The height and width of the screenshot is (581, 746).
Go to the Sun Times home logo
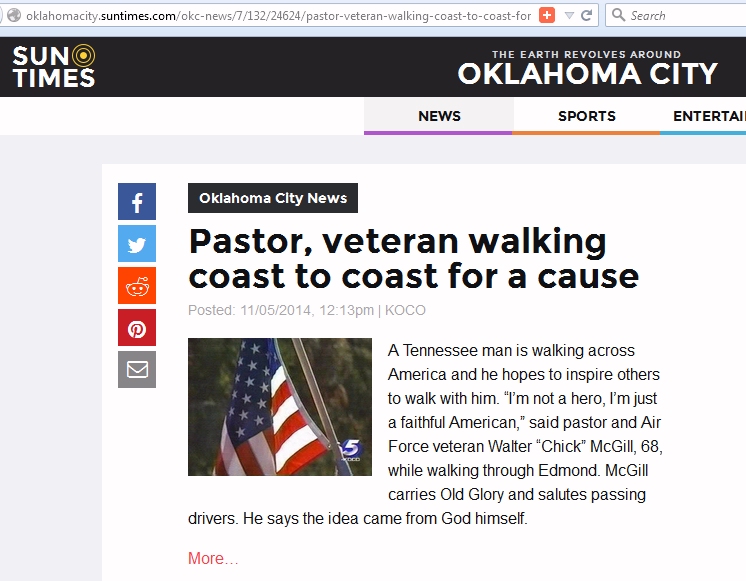(x=54, y=66)
